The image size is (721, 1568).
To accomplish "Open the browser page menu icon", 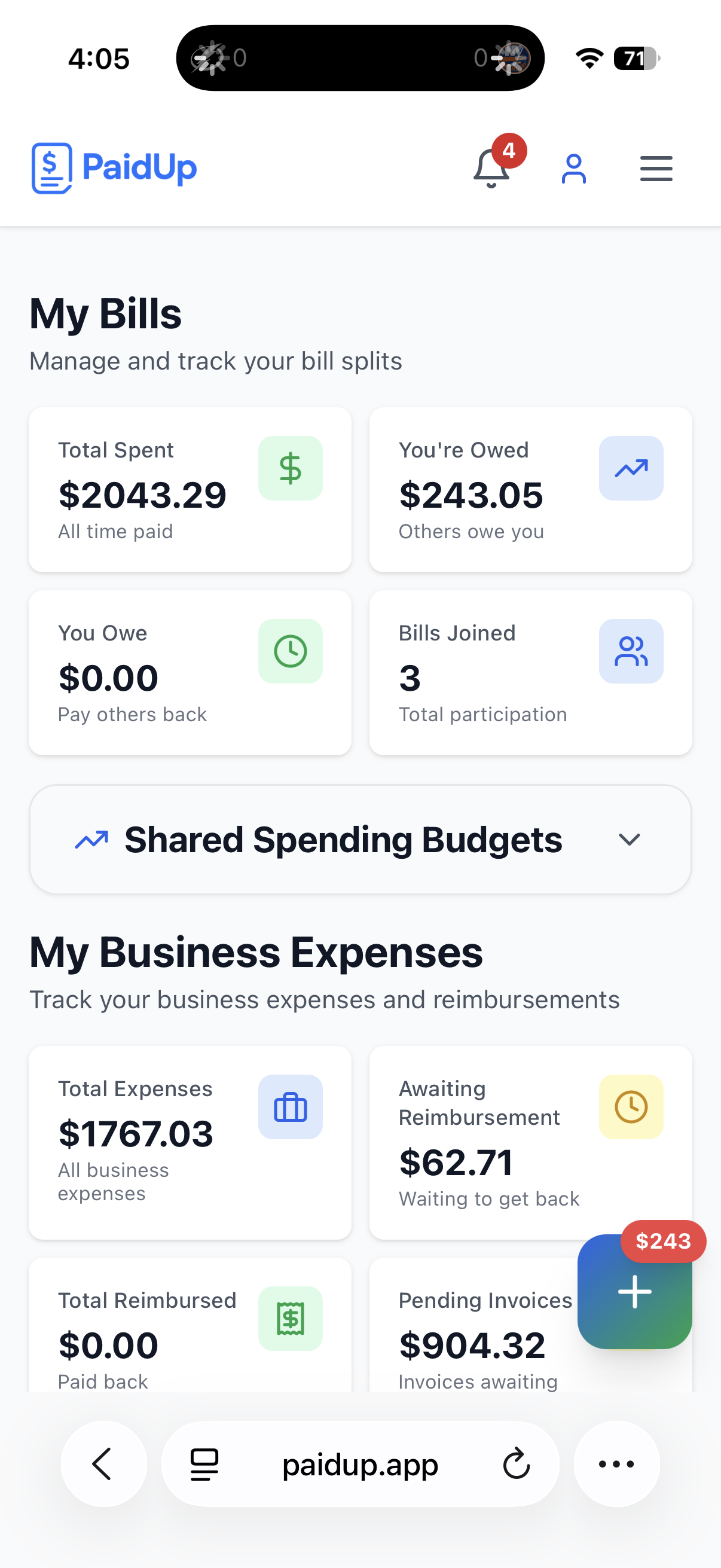I will 204,1463.
